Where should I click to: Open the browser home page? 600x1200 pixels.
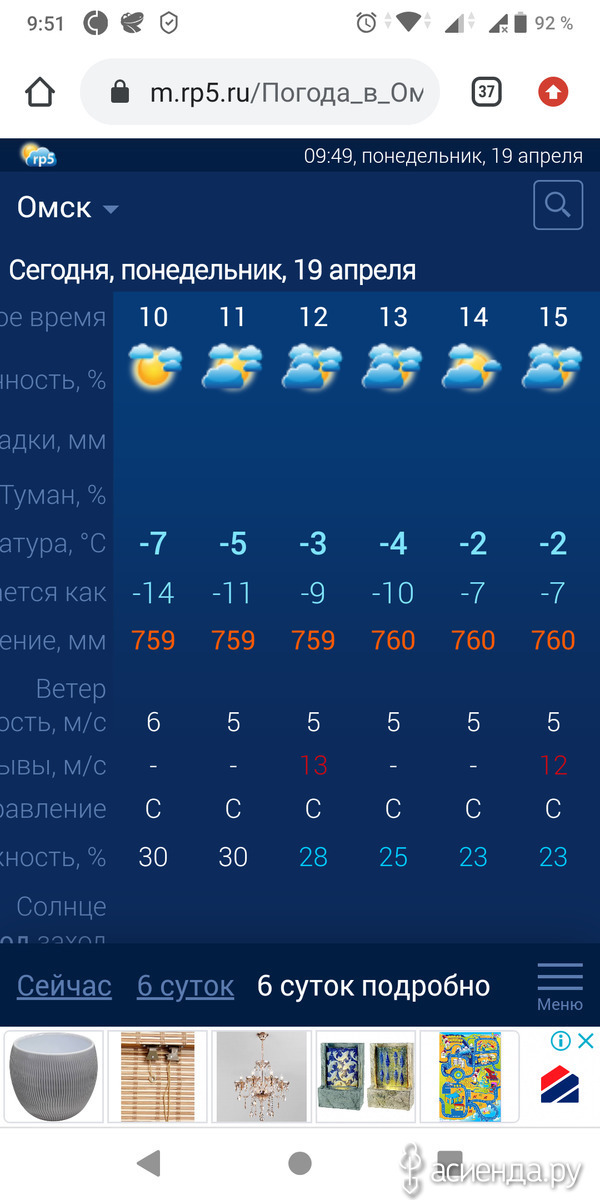40,93
